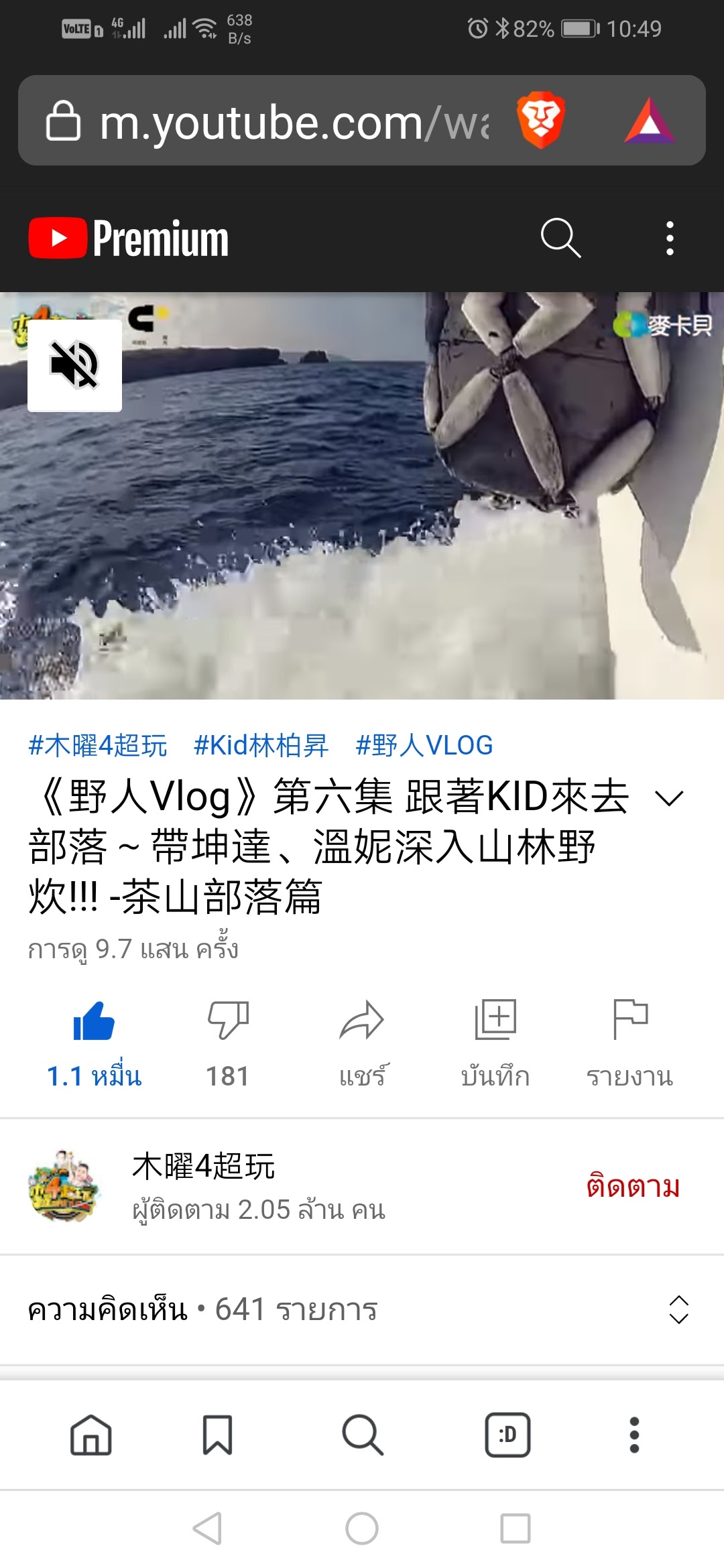Expand the video description chevron
This screenshot has height=1568, width=724.
(x=669, y=797)
